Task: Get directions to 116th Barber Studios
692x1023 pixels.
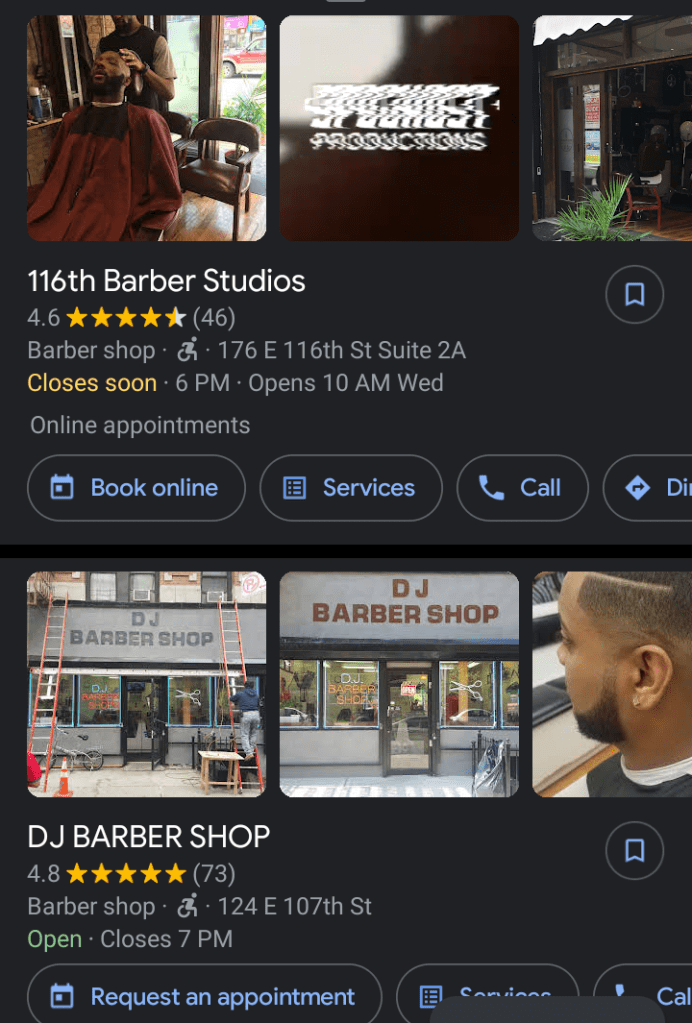Action: (x=655, y=488)
